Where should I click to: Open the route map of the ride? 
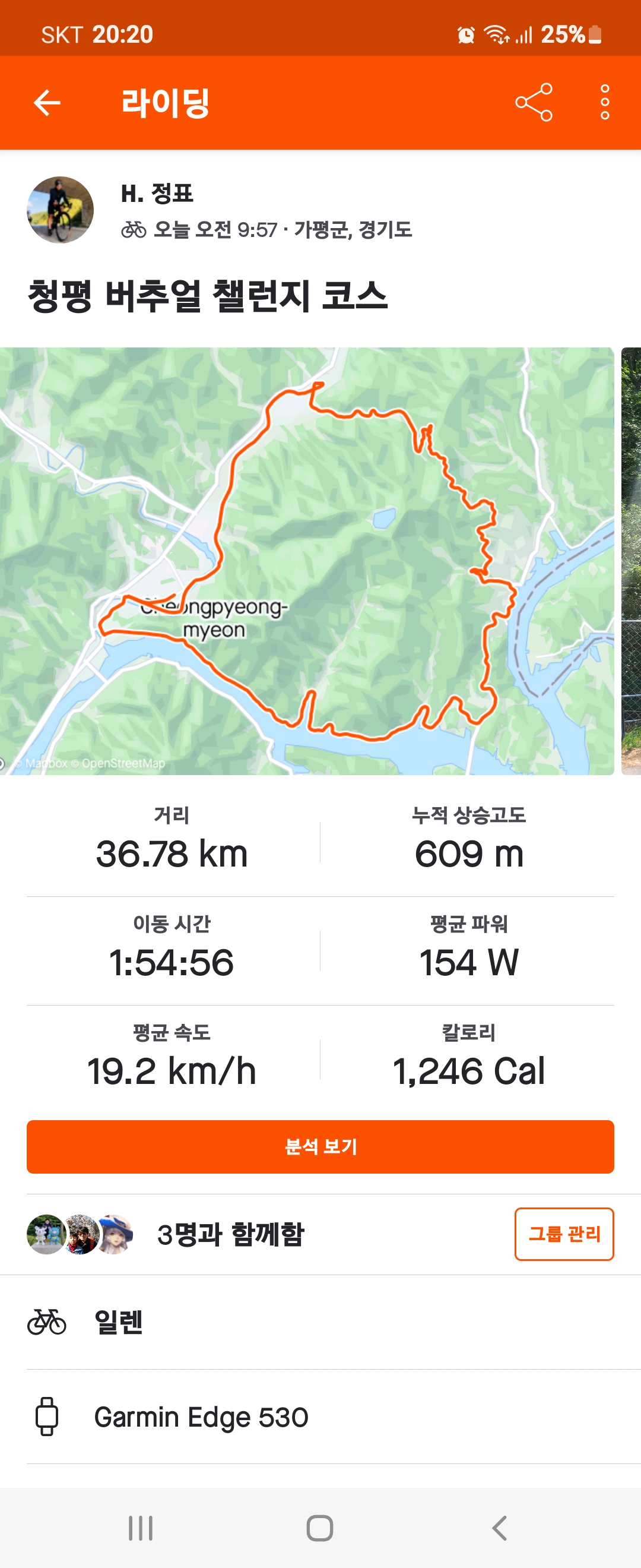(x=306, y=561)
